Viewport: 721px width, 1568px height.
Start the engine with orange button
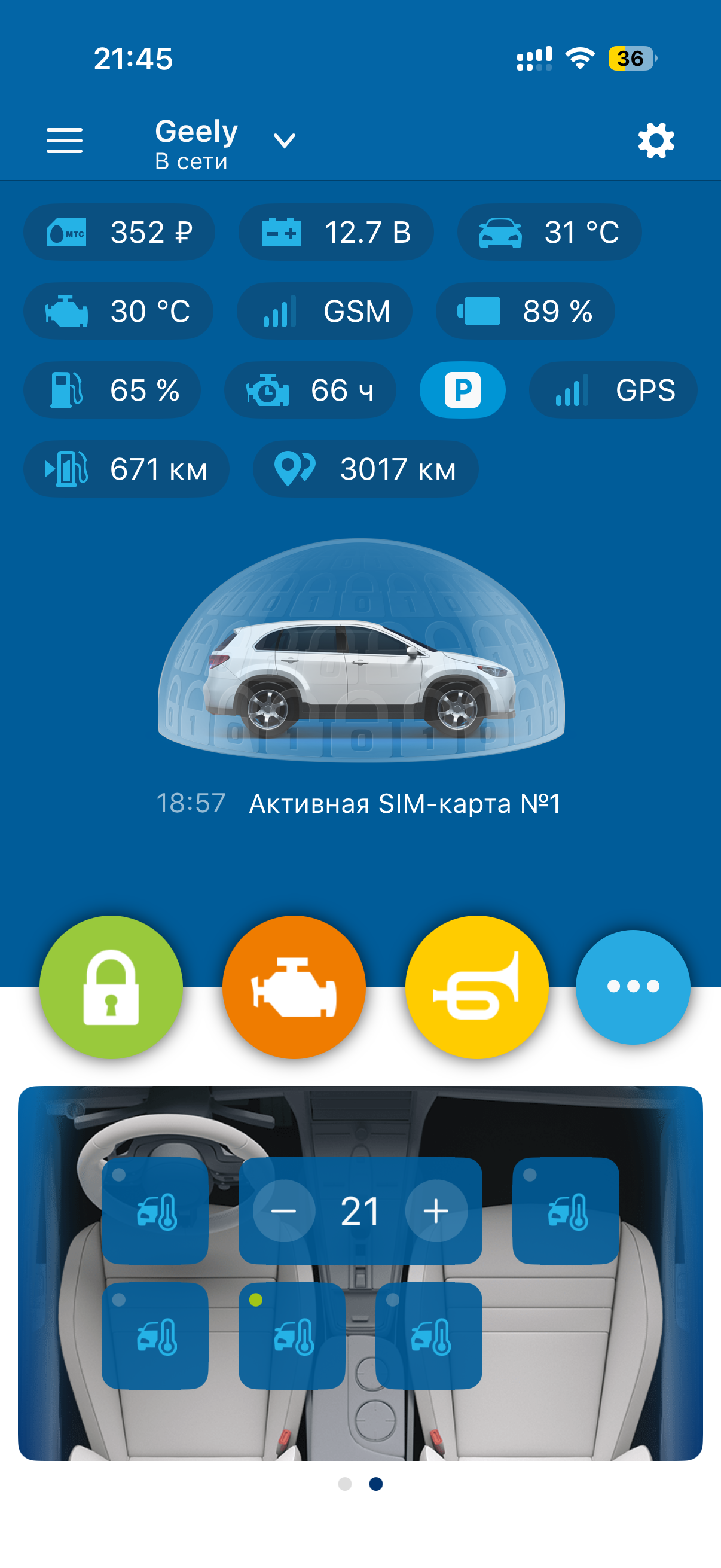pyautogui.click(x=294, y=987)
